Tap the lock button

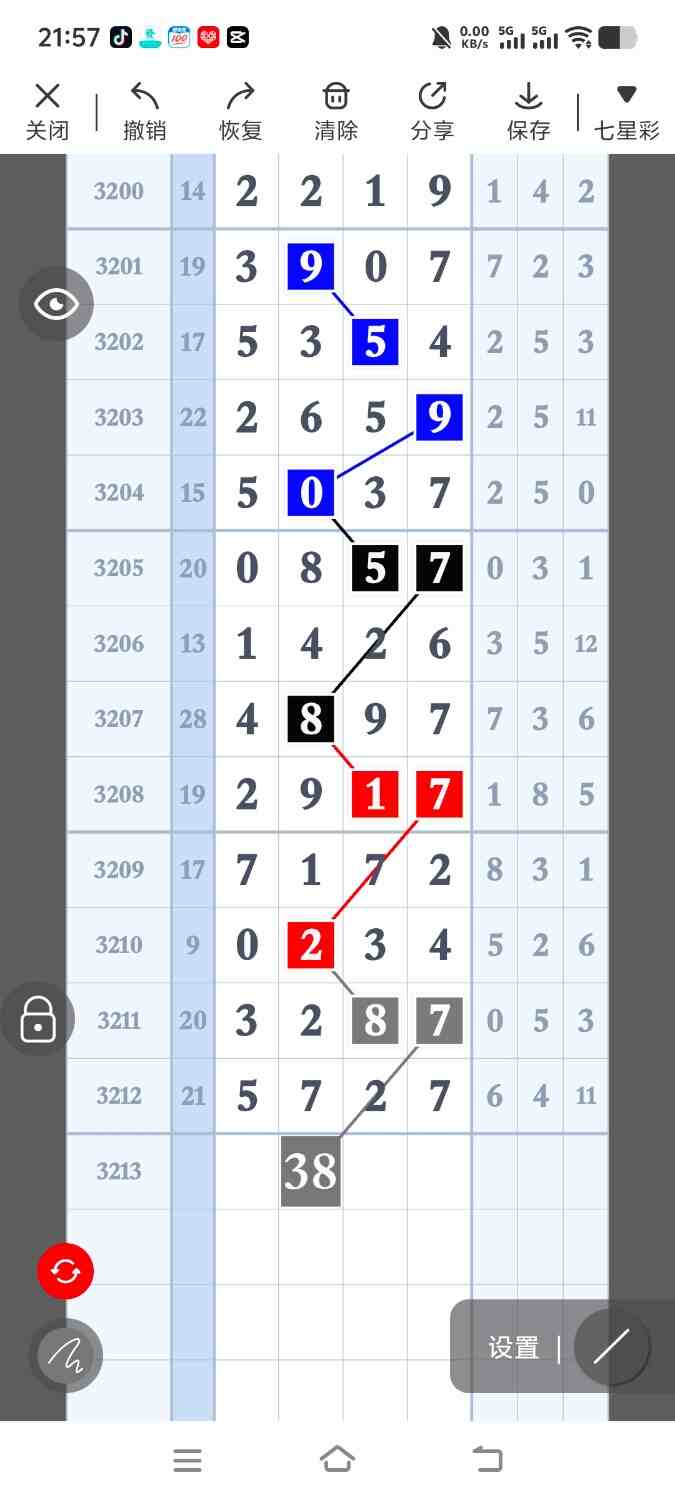point(38,1019)
